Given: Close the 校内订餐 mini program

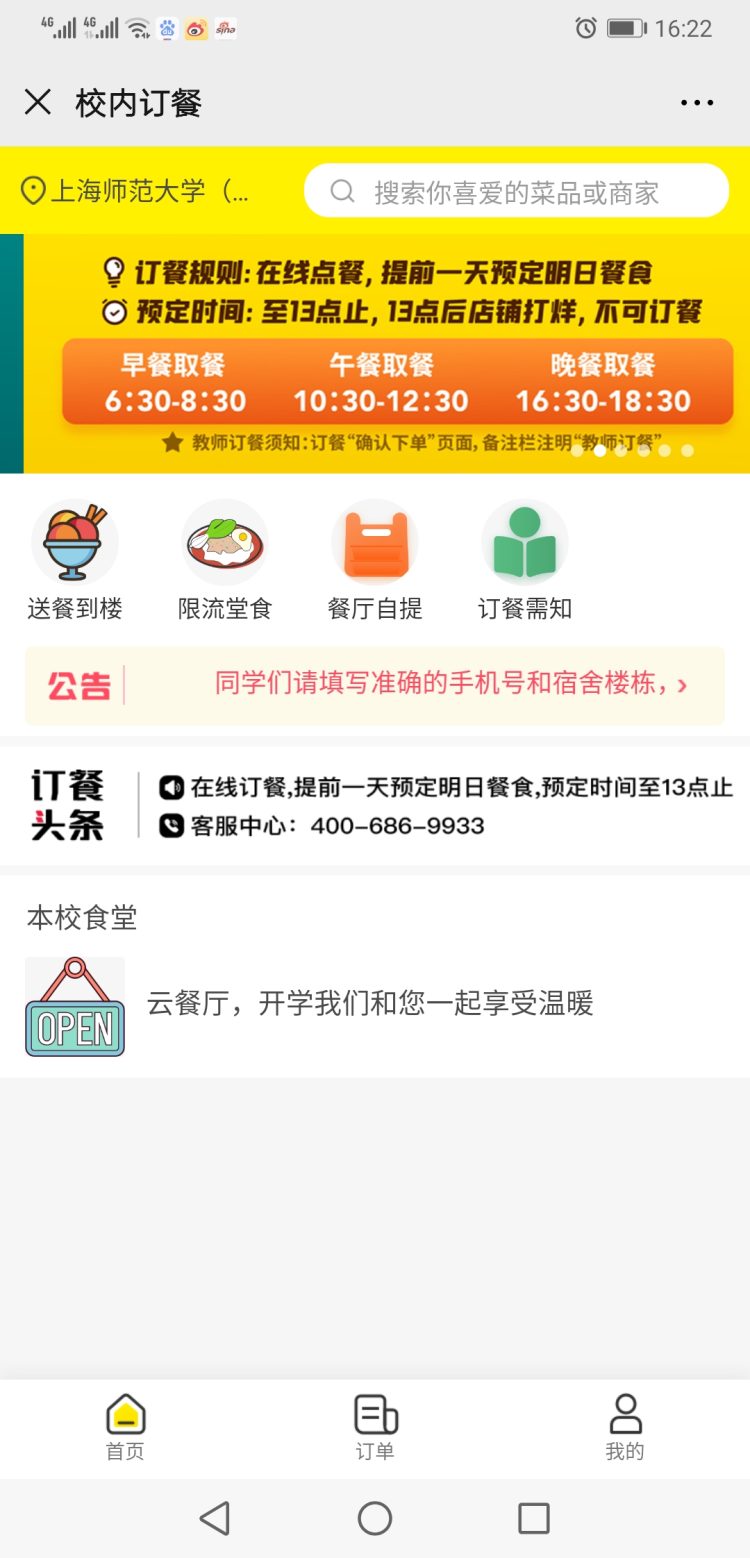Looking at the screenshot, I should 38,102.
